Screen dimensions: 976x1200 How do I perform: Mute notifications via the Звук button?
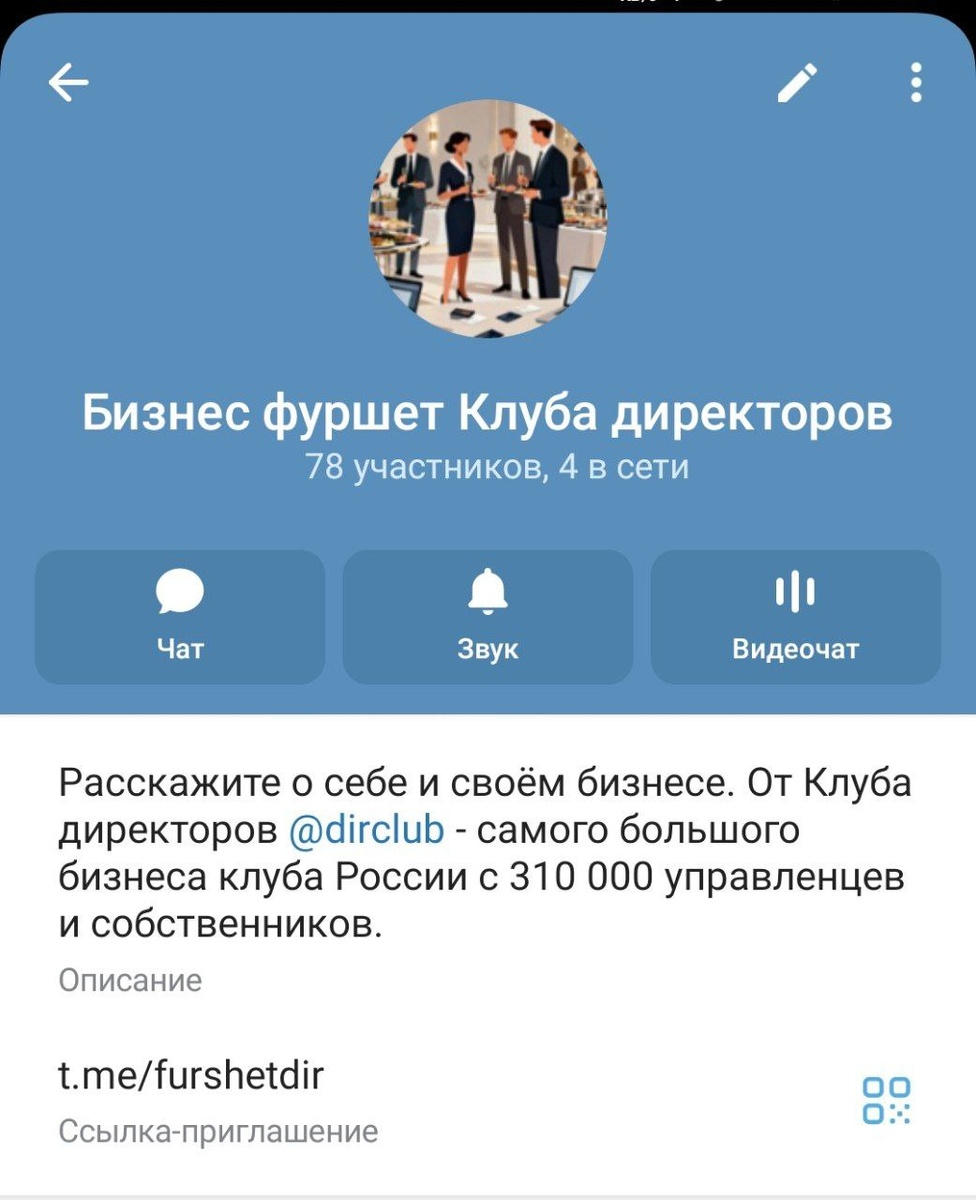pos(488,617)
